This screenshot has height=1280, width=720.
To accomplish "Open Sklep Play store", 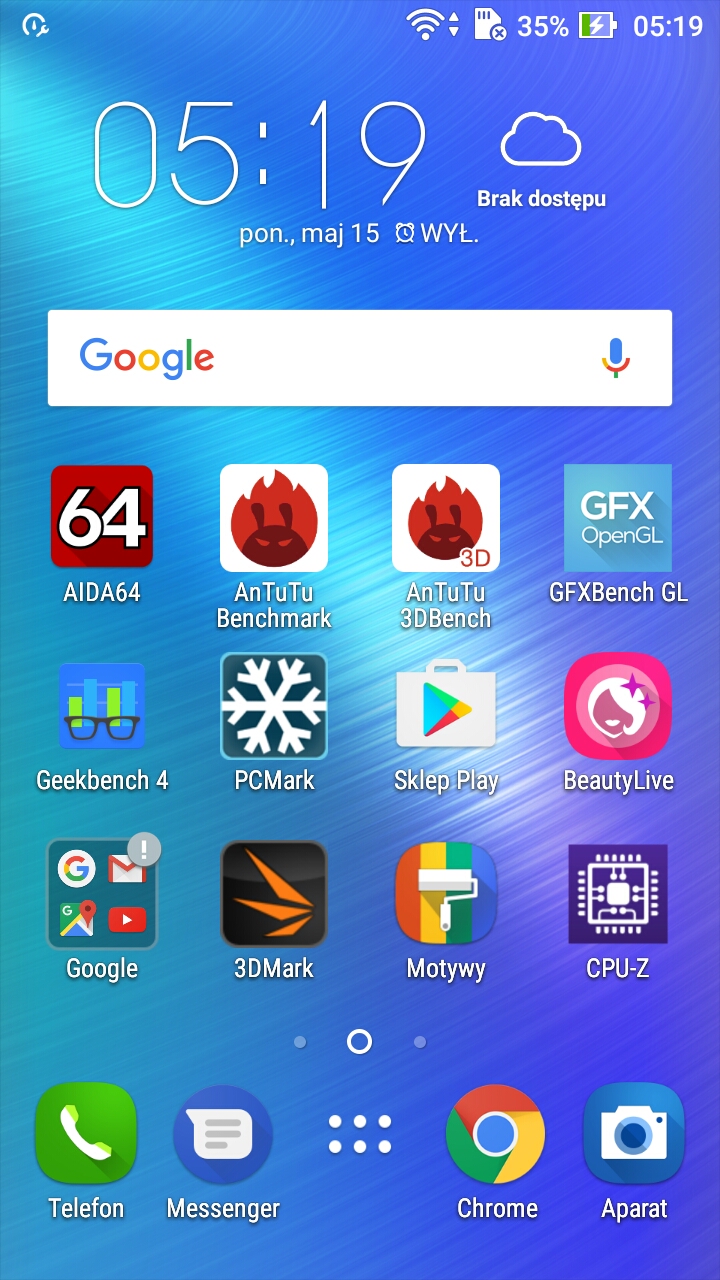I will (446, 706).
